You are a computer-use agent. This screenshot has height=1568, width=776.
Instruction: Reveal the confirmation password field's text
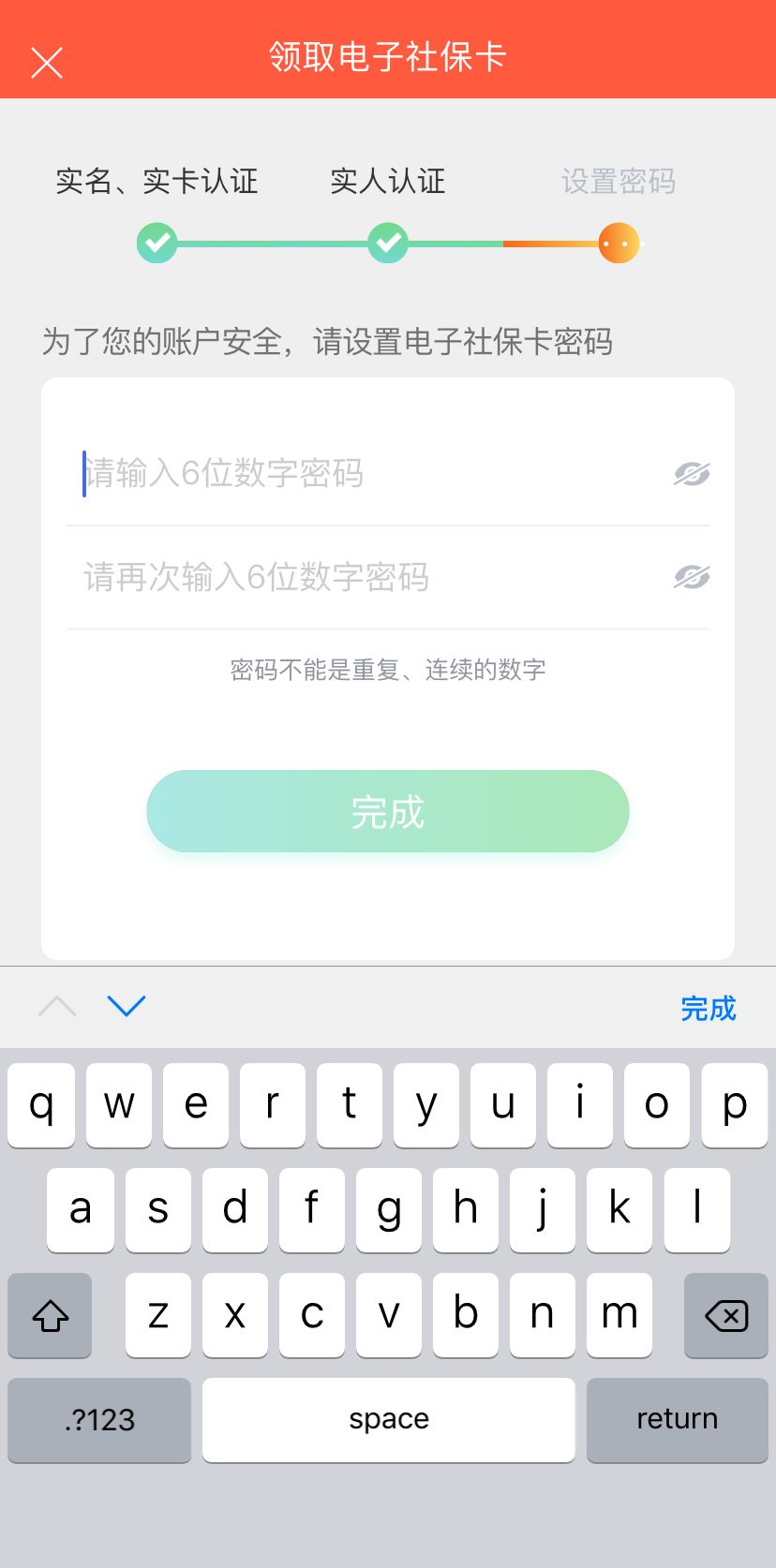(x=692, y=577)
